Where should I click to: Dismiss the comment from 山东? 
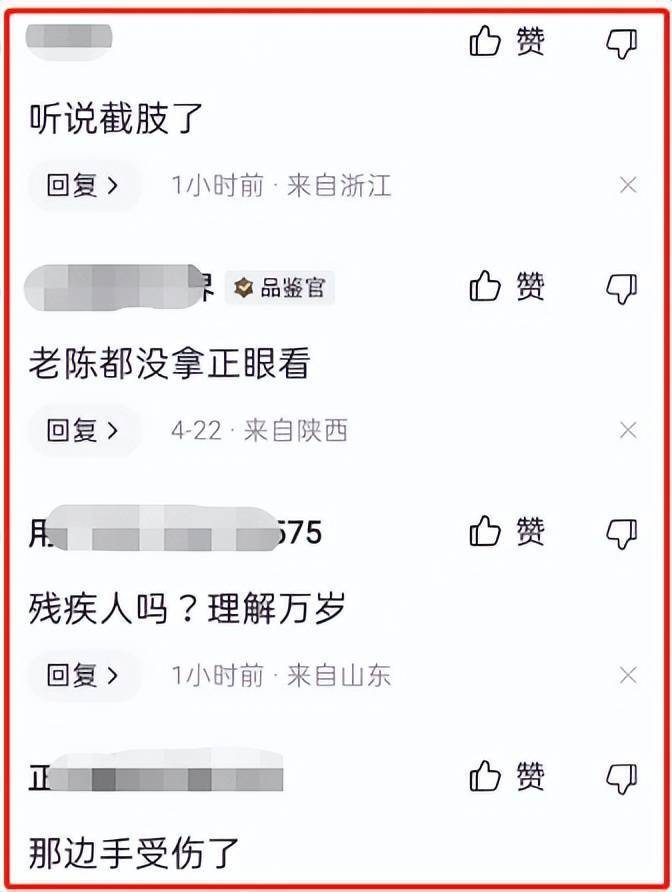click(x=628, y=675)
